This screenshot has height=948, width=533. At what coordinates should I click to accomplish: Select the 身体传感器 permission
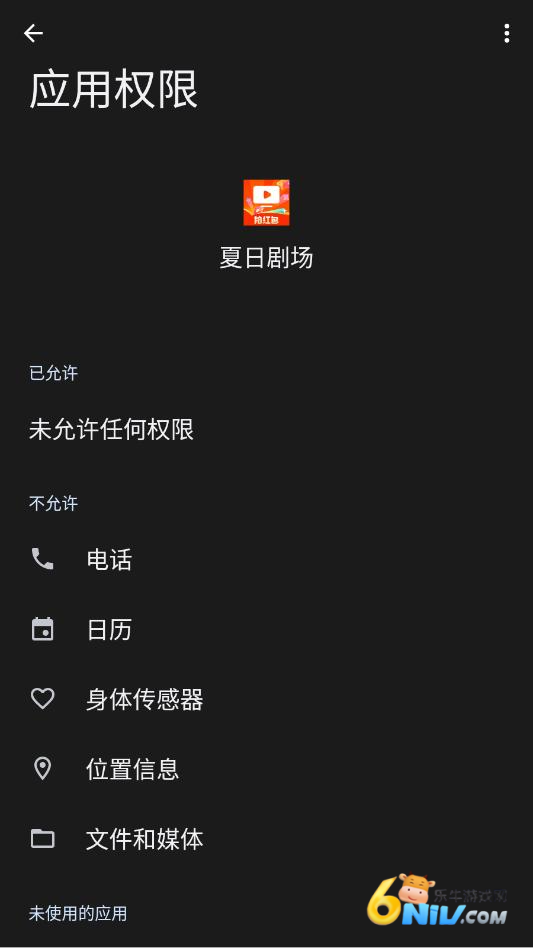(x=266, y=700)
